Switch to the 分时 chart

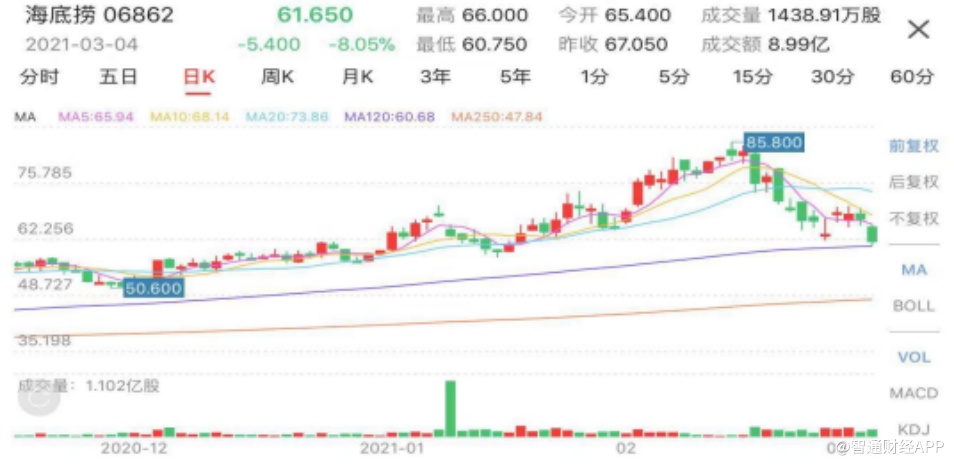click(40, 77)
